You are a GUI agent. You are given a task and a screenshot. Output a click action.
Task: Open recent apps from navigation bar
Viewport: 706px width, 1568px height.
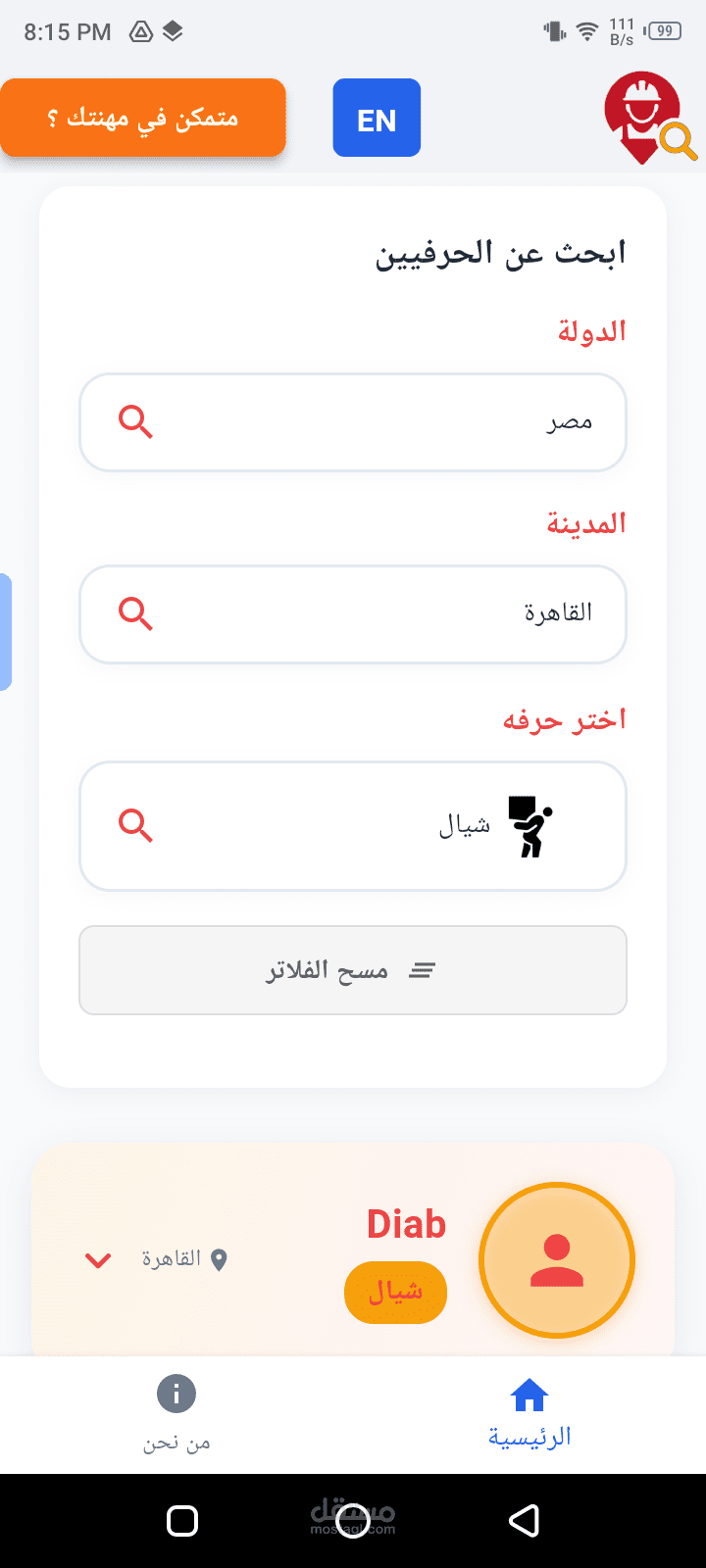point(182,1521)
